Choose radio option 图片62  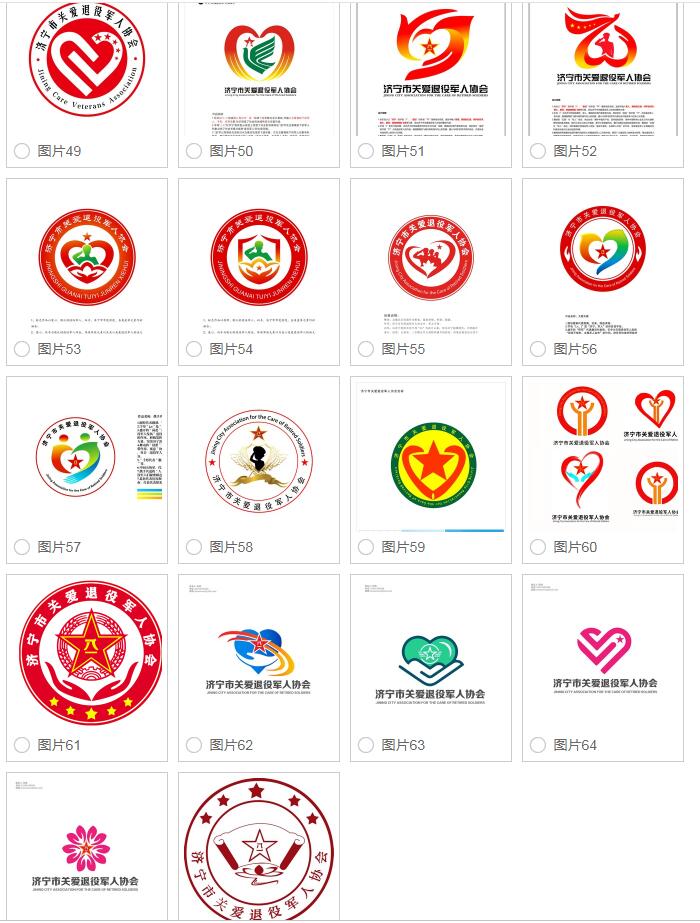coord(194,745)
